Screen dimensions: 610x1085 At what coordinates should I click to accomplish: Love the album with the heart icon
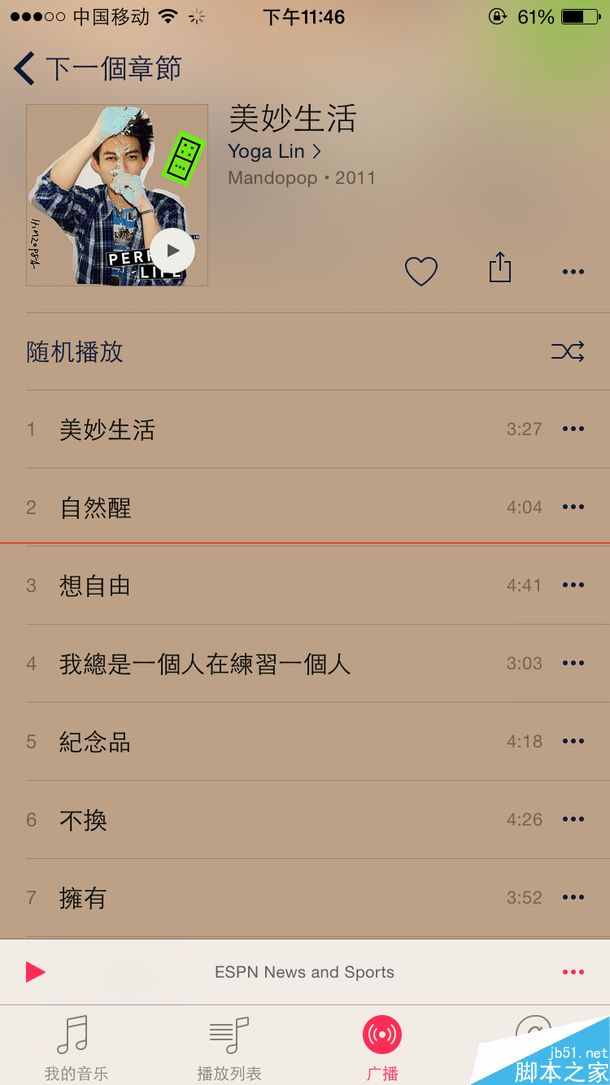(421, 271)
